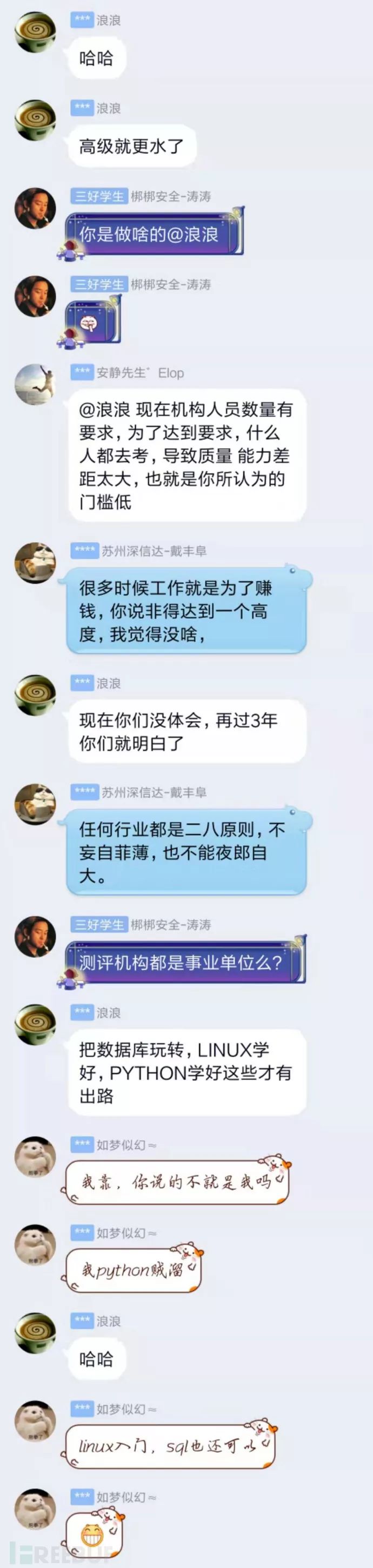
Task: Open 戴丰阜's avatar beside 任何行业都是二八原则
Action: pyautogui.click(x=35, y=804)
